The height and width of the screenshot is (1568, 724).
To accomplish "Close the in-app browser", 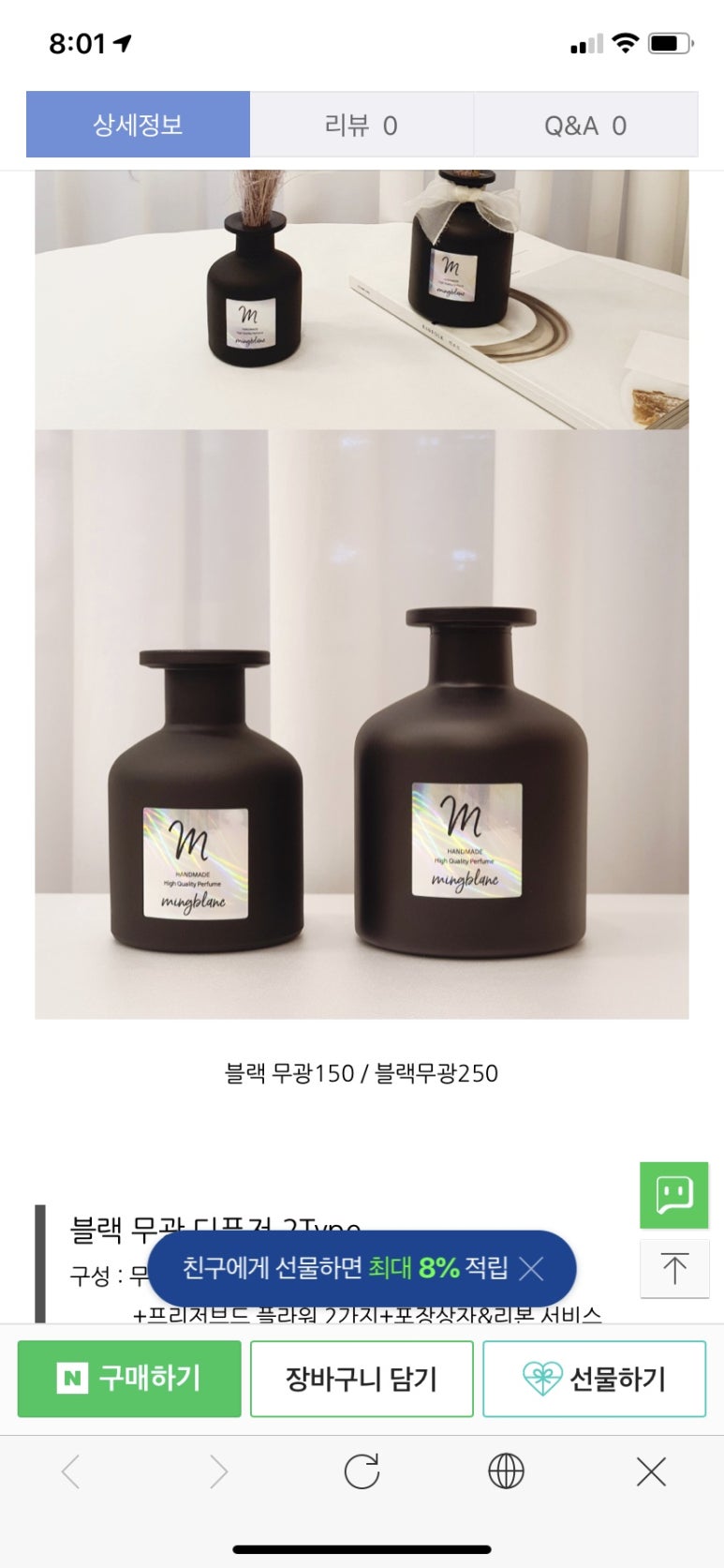I will [x=651, y=1471].
